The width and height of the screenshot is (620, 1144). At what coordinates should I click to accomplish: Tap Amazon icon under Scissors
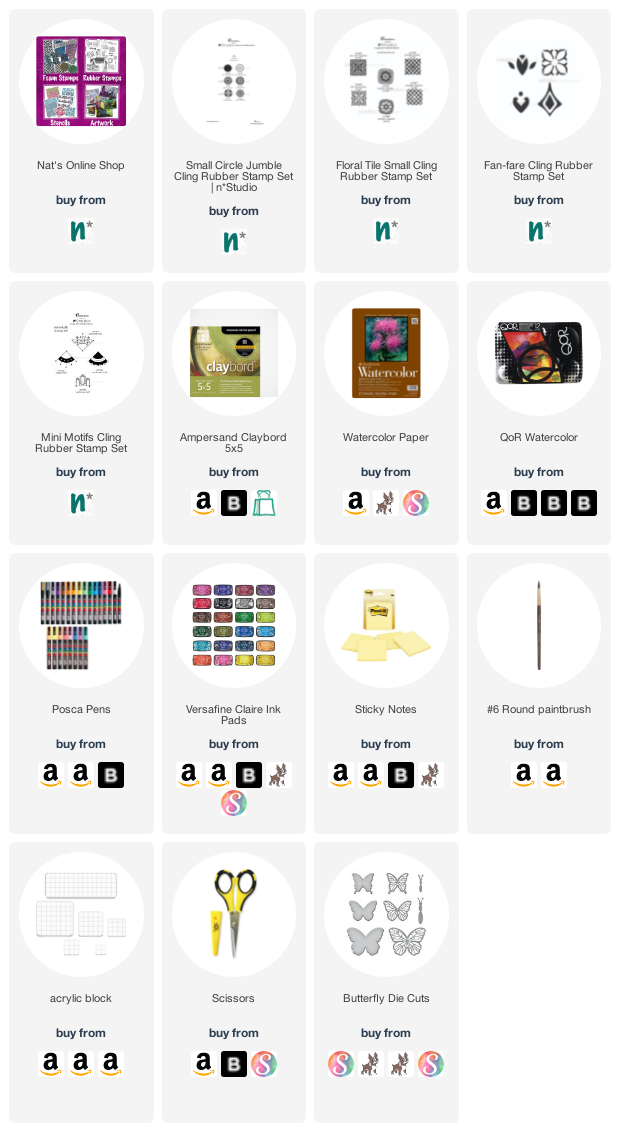pos(204,1064)
